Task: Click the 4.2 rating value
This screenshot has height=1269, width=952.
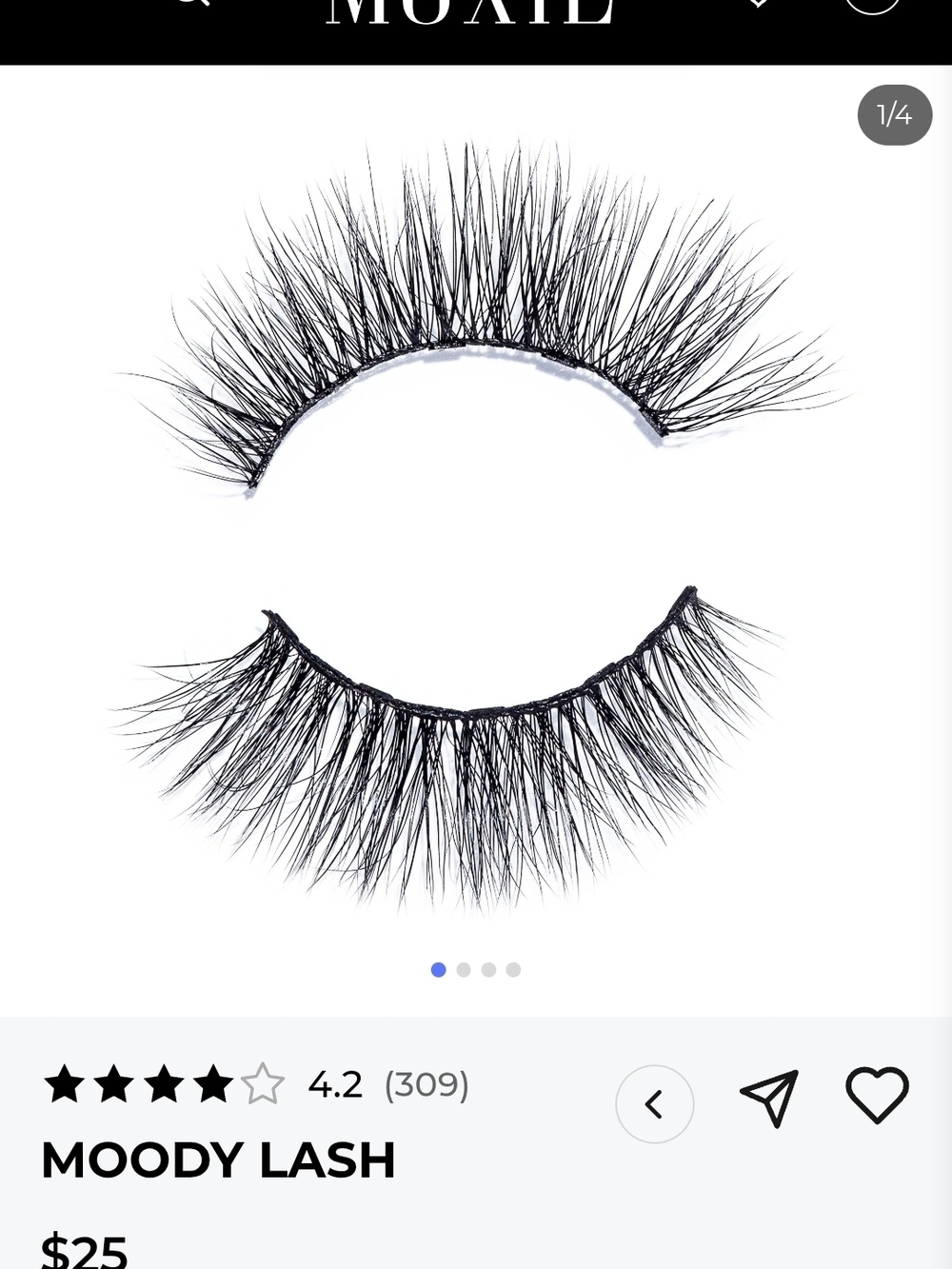Action: (x=335, y=1084)
